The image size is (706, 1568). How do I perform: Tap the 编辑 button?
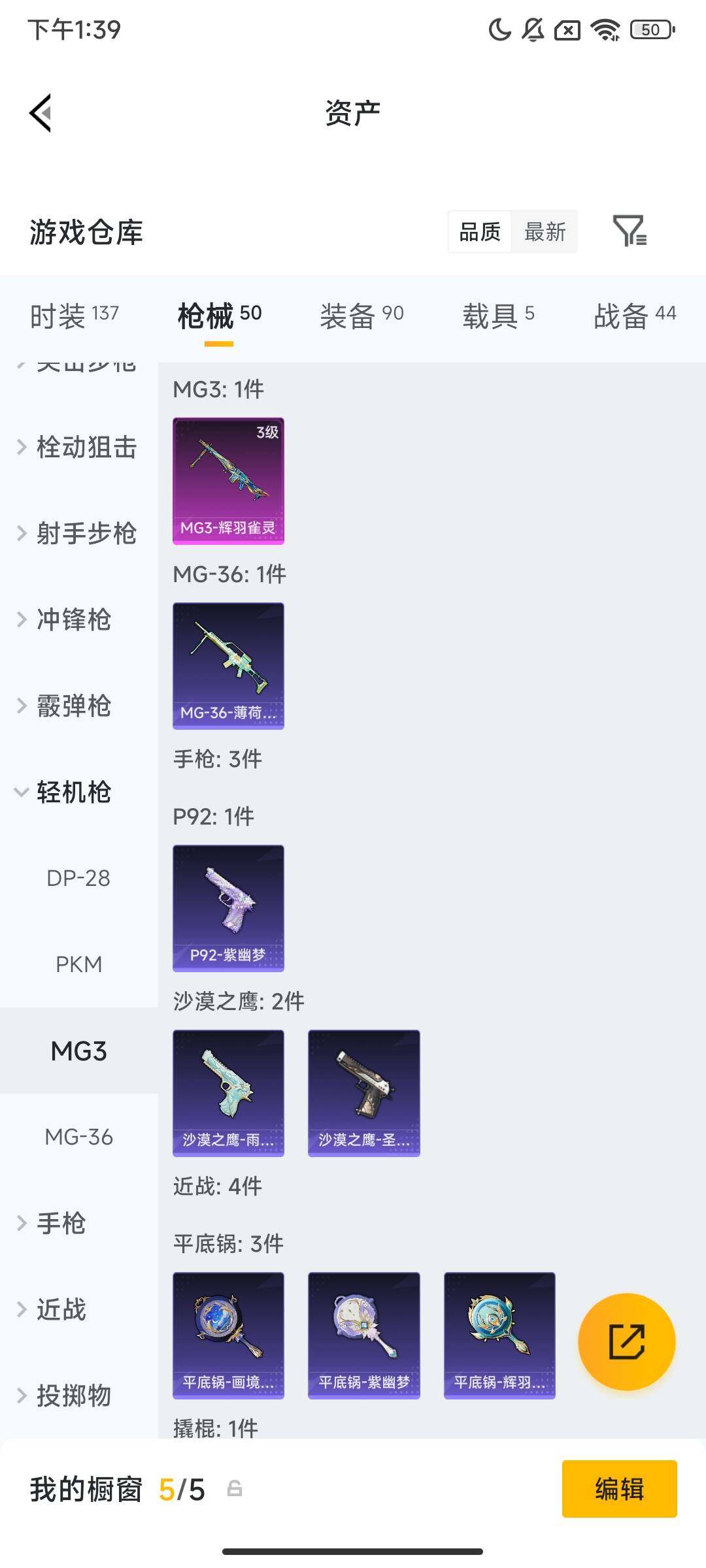click(620, 1490)
